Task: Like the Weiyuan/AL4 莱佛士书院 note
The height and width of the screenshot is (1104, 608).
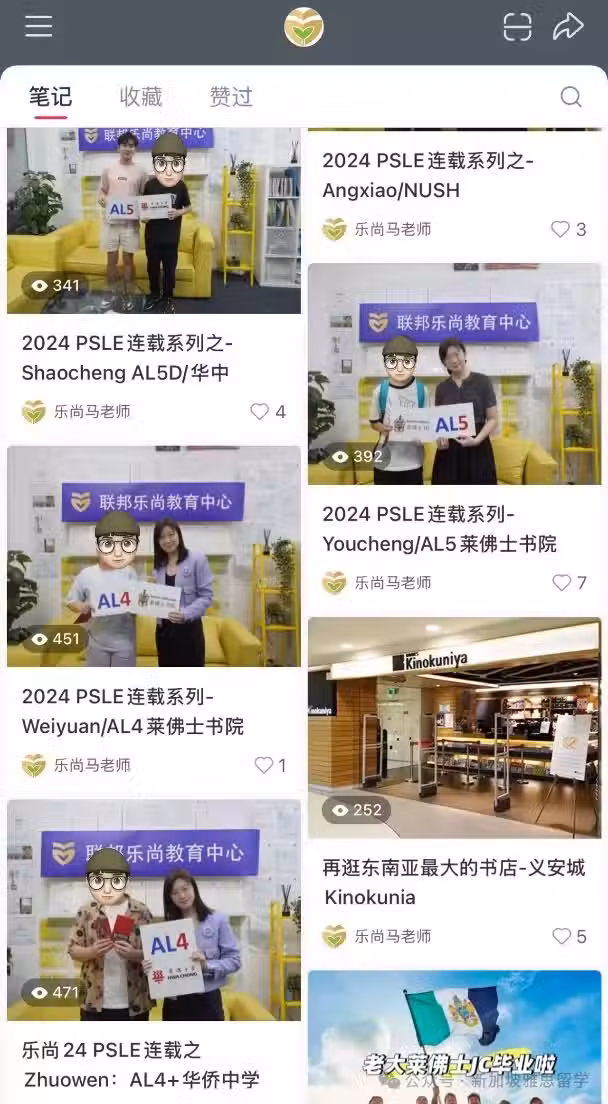Action: click(x=263, y=765)
